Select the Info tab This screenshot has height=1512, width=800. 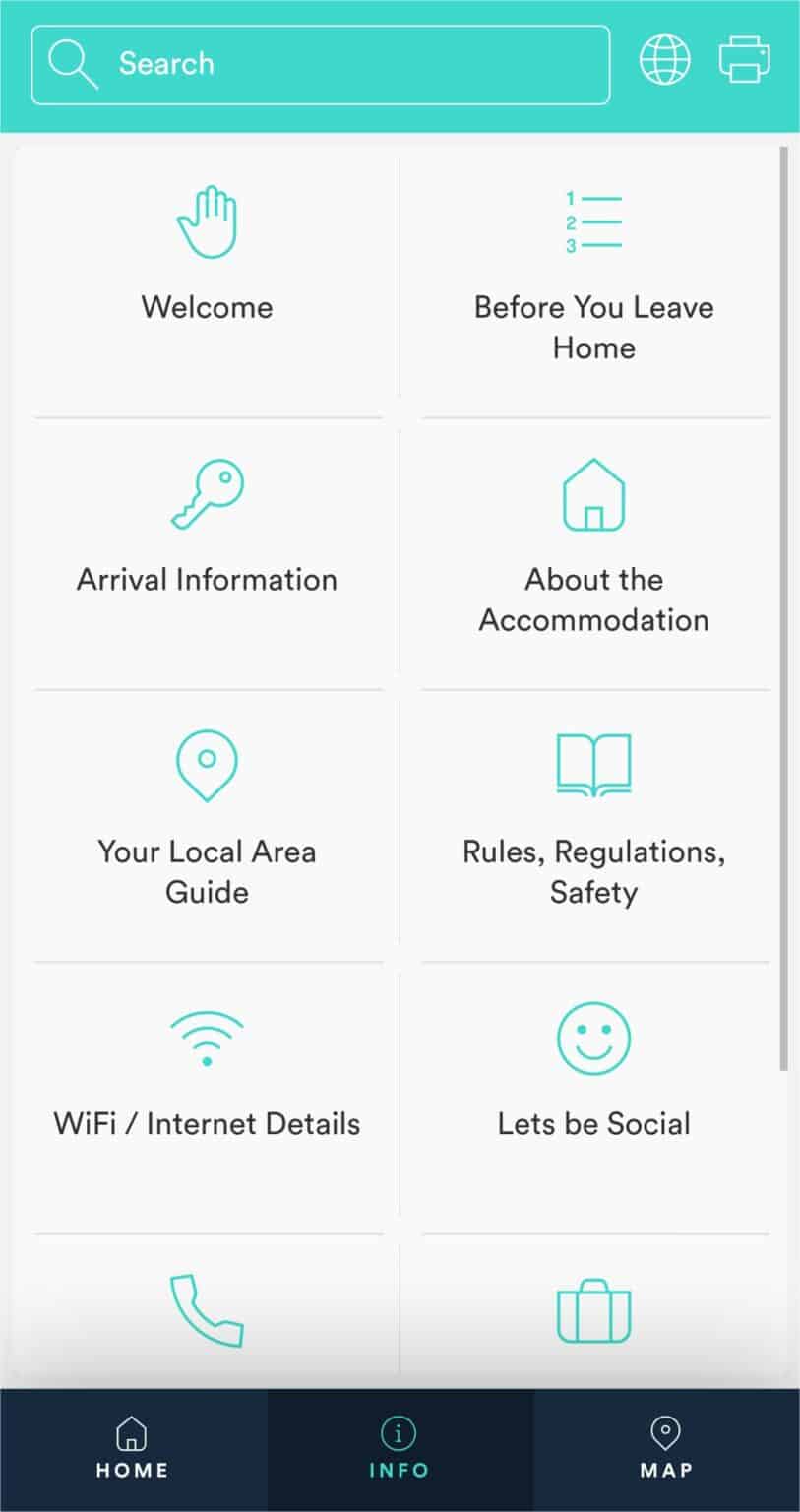[399, 1450]
